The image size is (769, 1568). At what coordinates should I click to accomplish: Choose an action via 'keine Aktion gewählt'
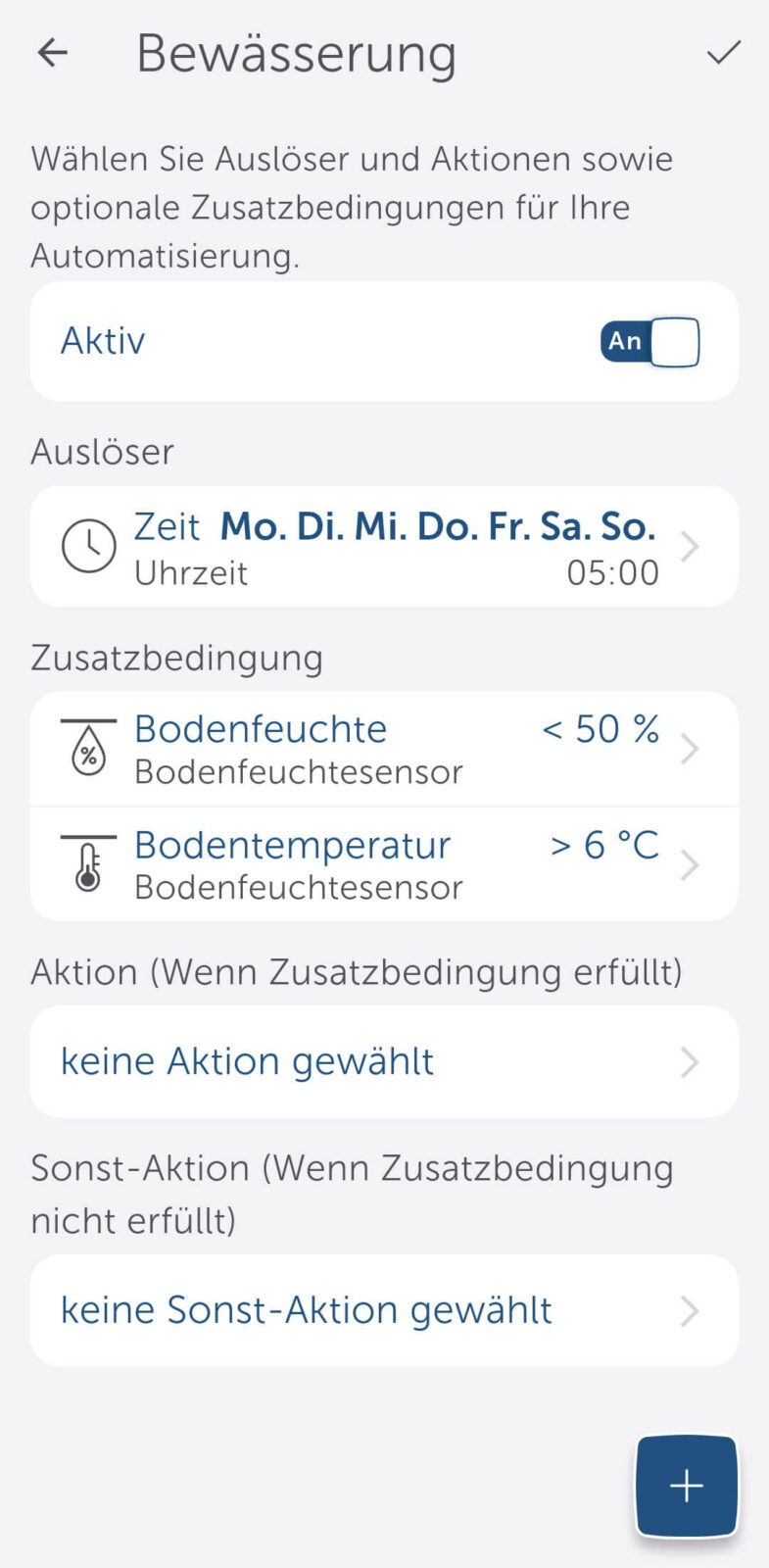[382, 1061]
